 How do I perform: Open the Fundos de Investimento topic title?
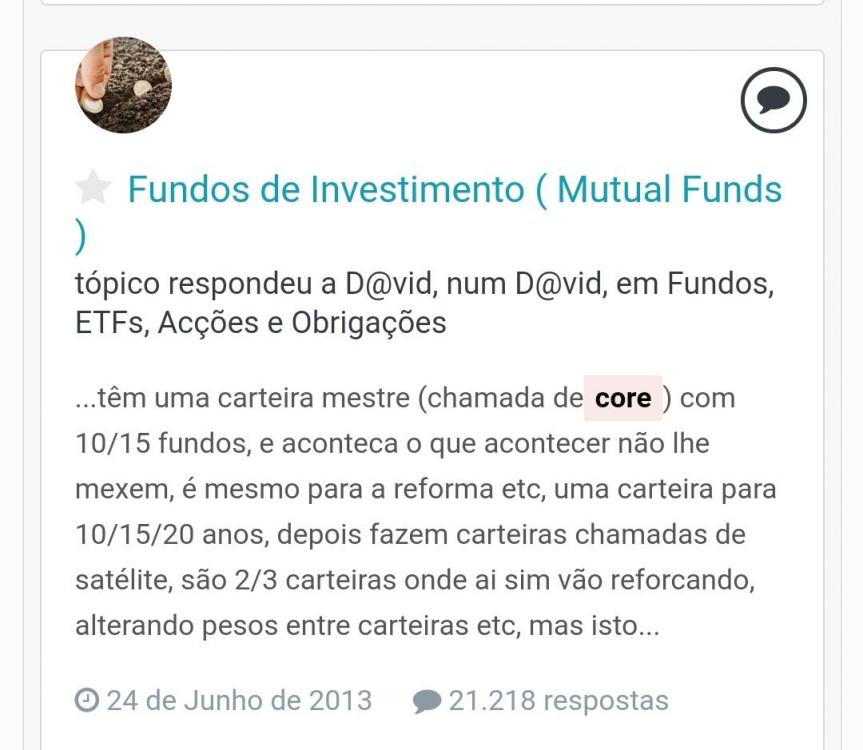tap(454, 189)
